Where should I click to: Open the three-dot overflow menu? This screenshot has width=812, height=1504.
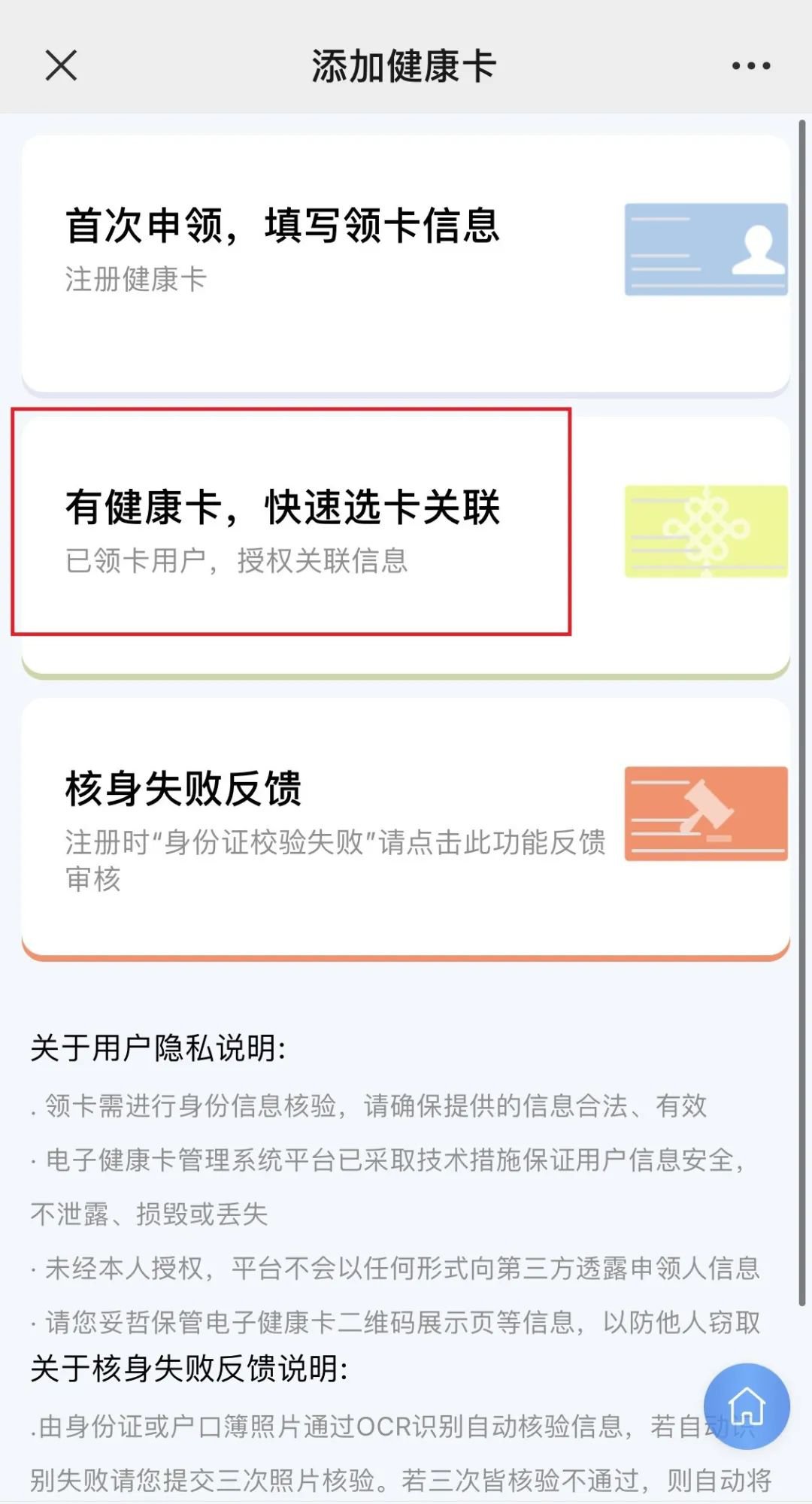pyautogui.click(x=750, y=66)
